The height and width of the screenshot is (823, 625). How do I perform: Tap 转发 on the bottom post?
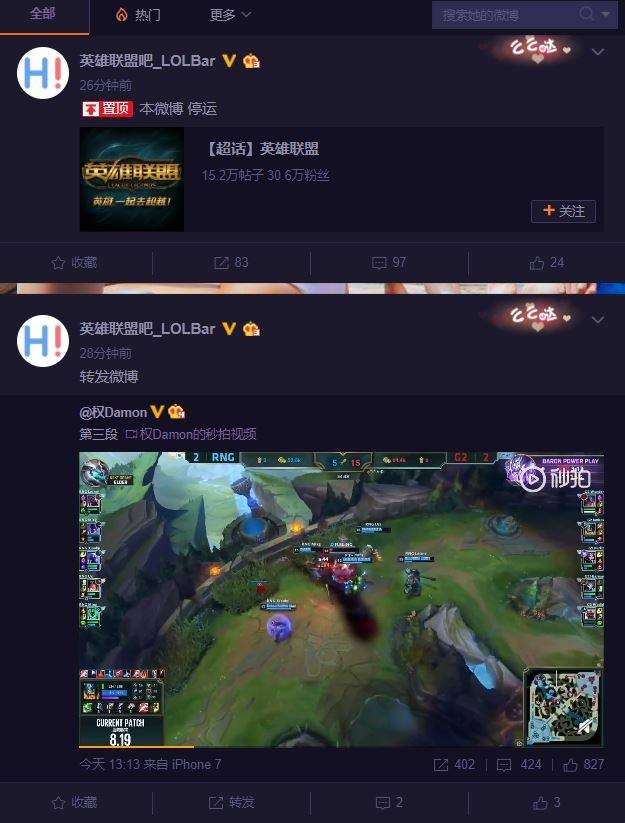coord(231,802)
